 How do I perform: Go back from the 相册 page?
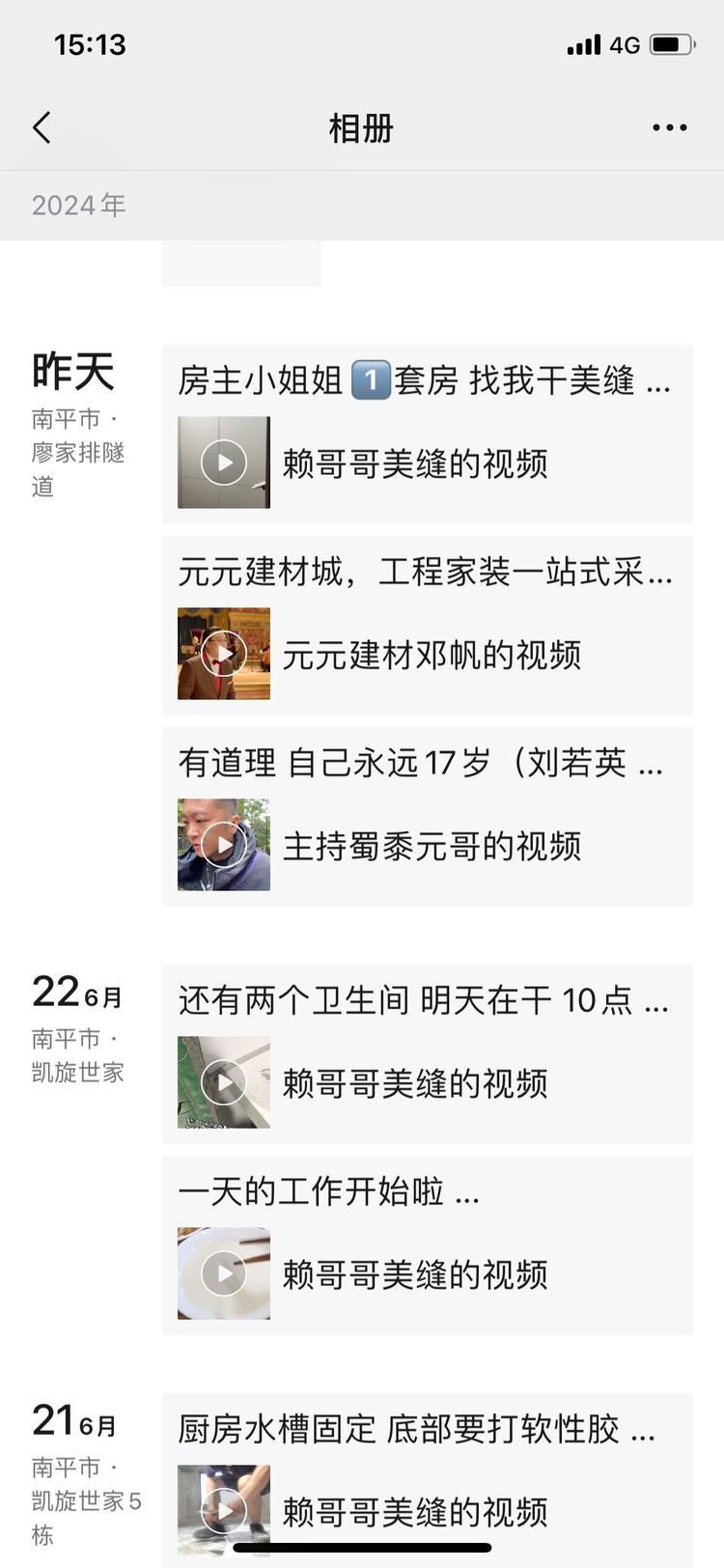[x=42, y=127]
